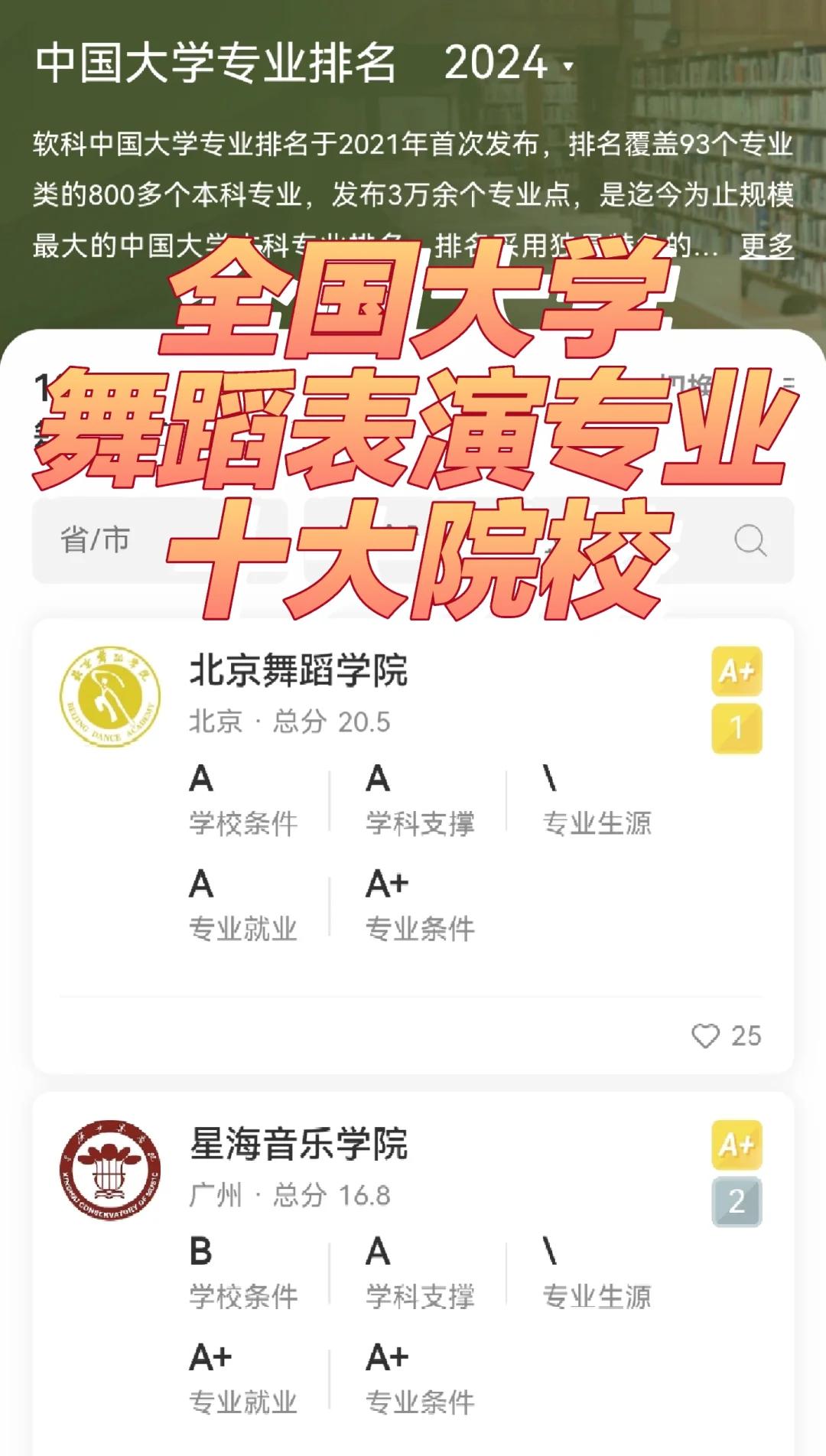The width and height of the screenshot is (826, 1456).
Task: Open the 北京舞蹈学院 card
Action: click(298, 671)
